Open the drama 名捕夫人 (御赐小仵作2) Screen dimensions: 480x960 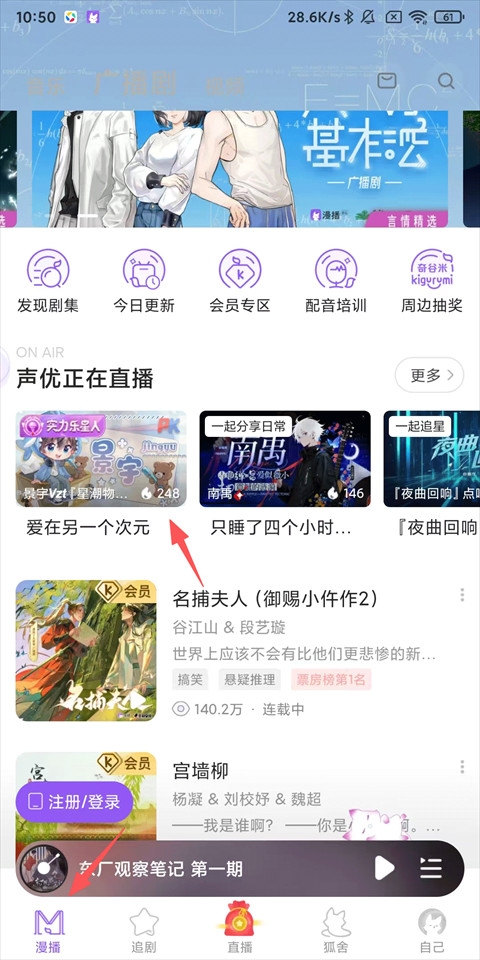click(276, 598)
